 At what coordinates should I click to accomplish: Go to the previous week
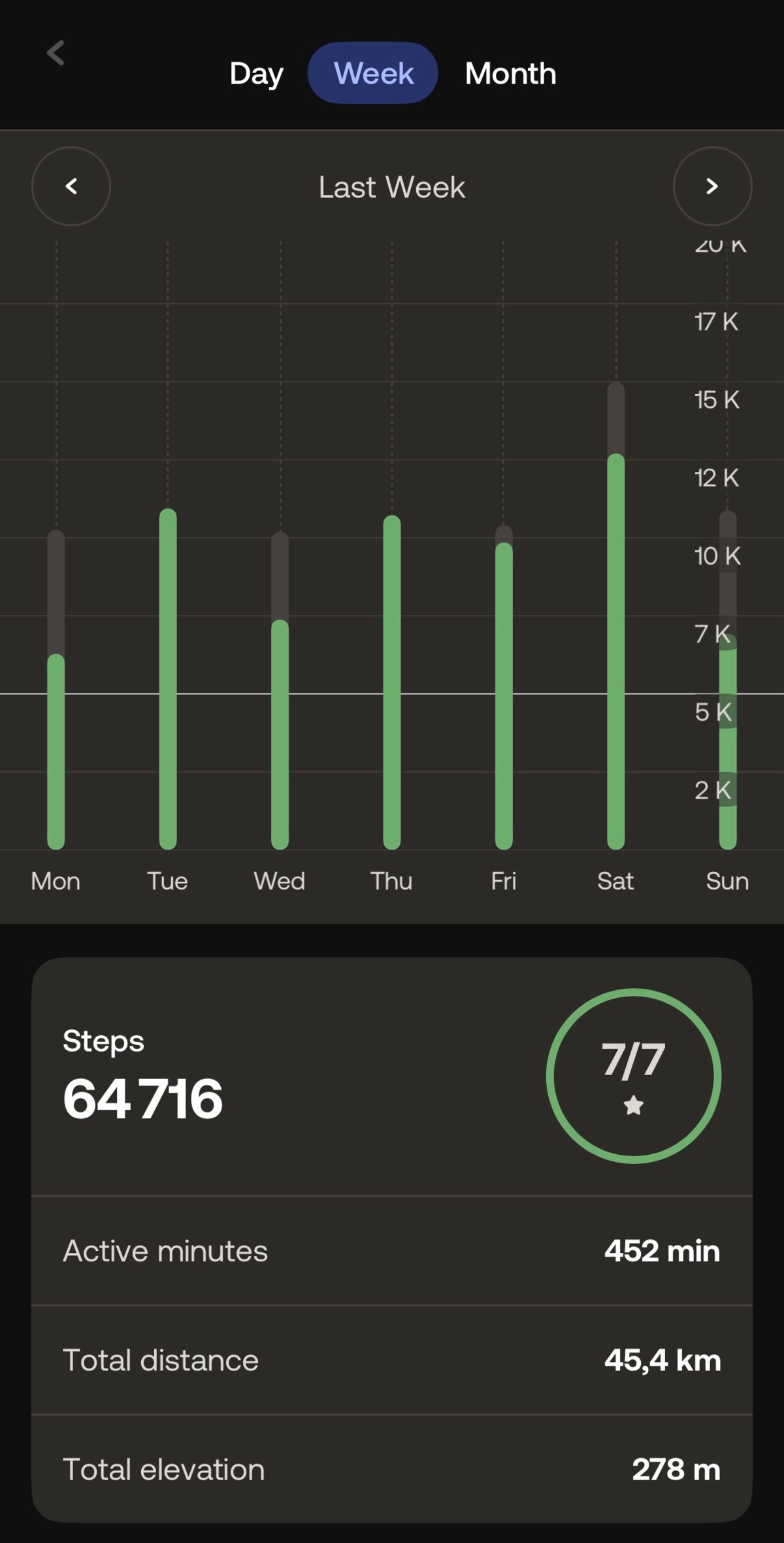[x=71, y=187]
